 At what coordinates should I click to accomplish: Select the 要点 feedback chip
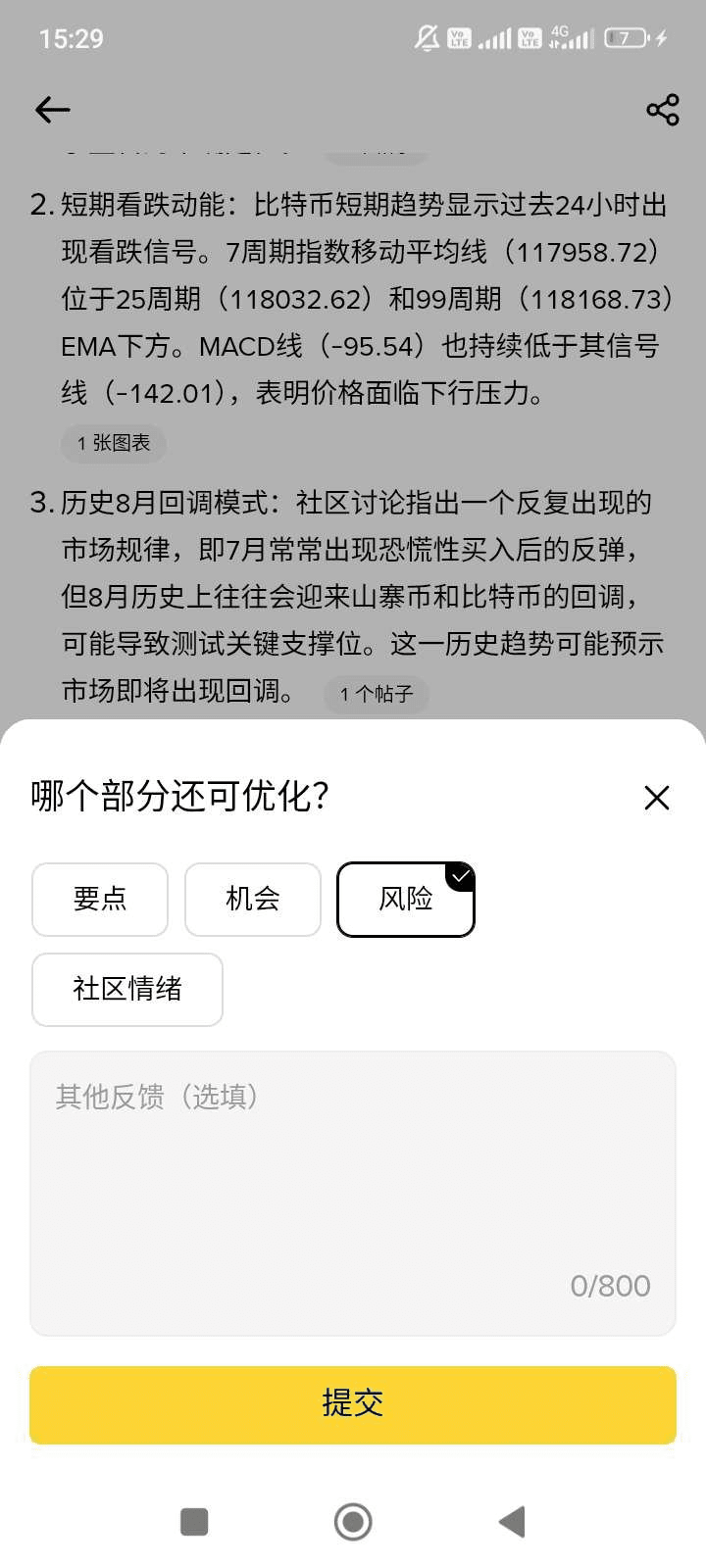[99, 899]
